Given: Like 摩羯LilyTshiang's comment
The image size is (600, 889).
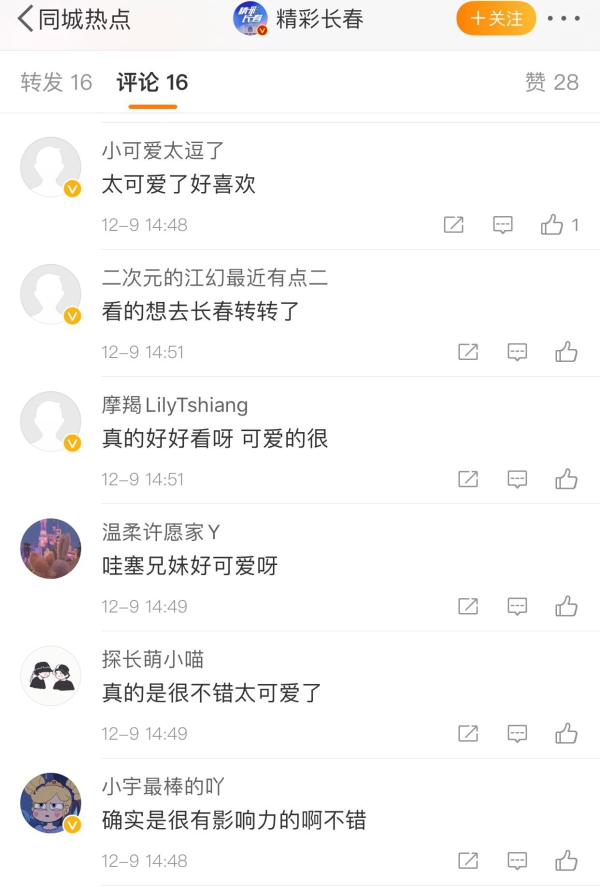Looking at the screenshot, I should click(x=567, y=479).
